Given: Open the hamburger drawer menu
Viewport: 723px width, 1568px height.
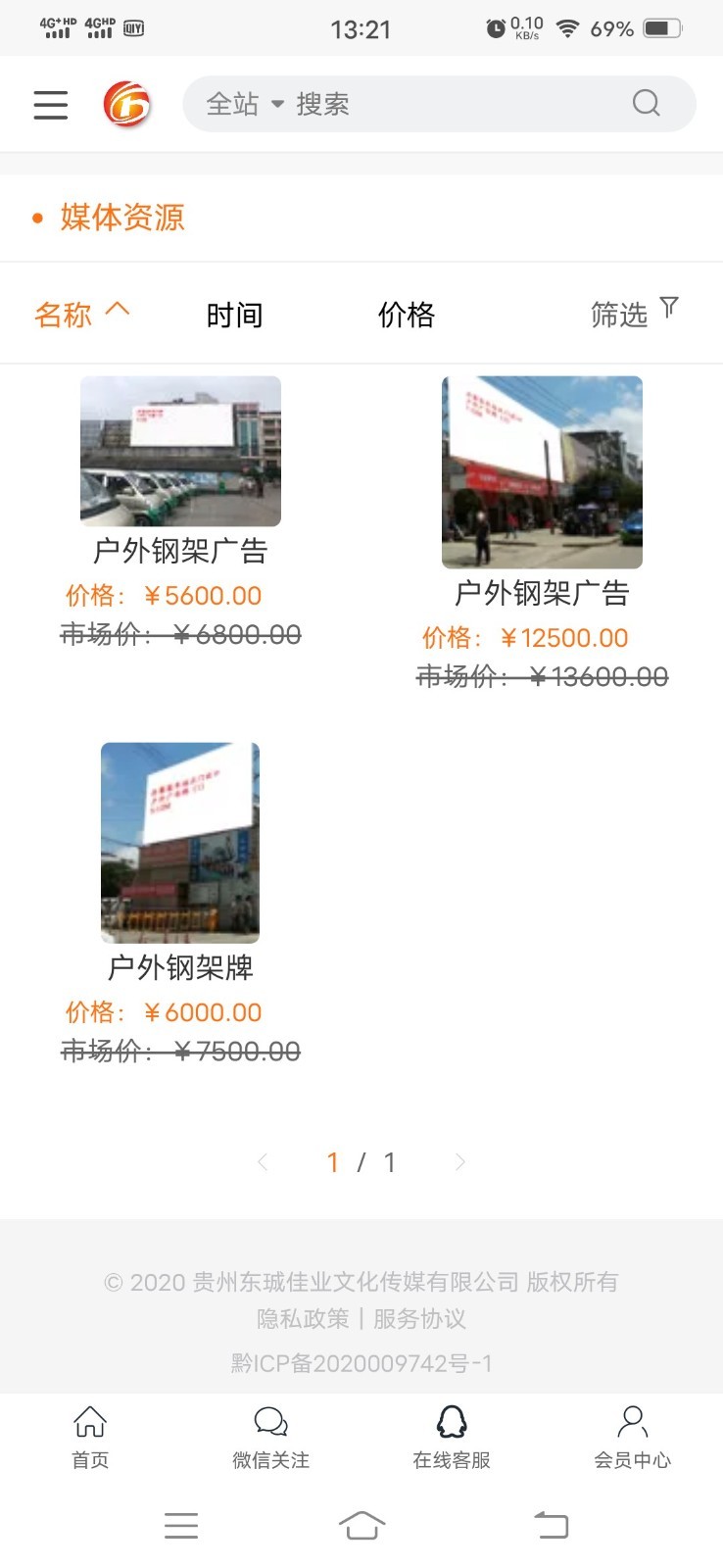Looking at the screenshot, I should [51, 104].
